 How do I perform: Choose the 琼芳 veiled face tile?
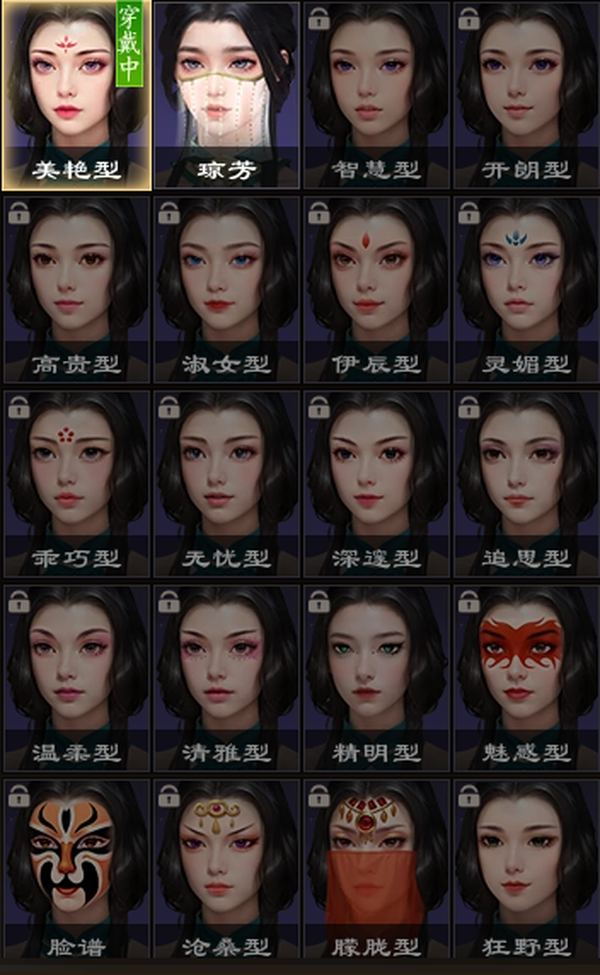point(226,96)
